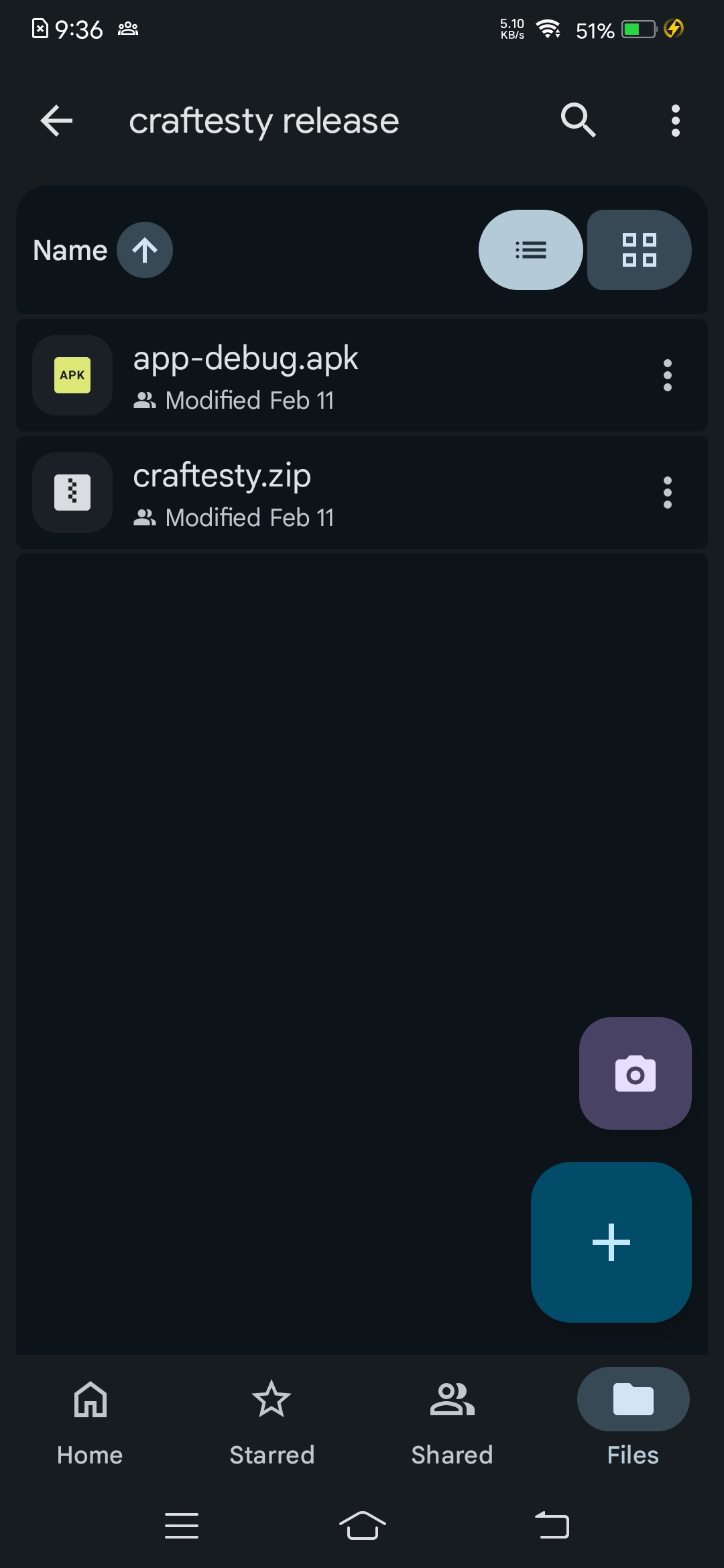Change sorting by tapping Name
This screenshot has width=724, height=1568.
(x=70, y=249)
